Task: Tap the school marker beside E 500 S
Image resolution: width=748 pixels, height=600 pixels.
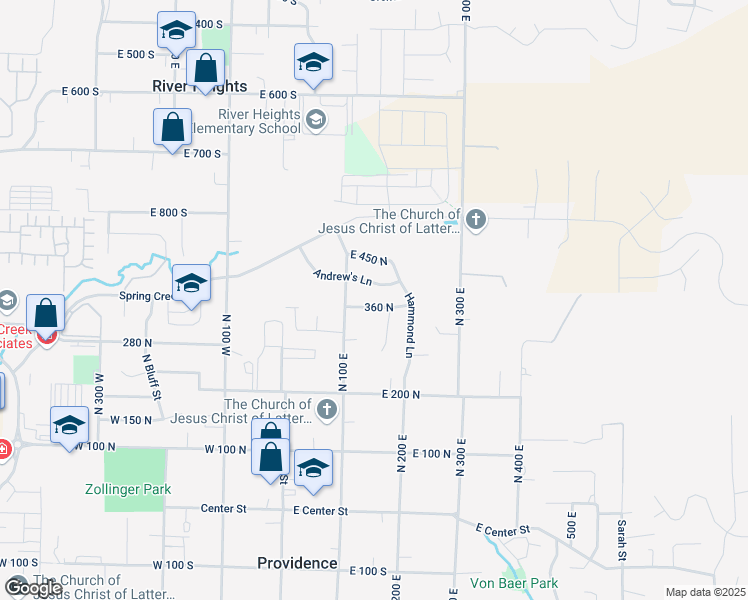Action: [x=176, y=30]
